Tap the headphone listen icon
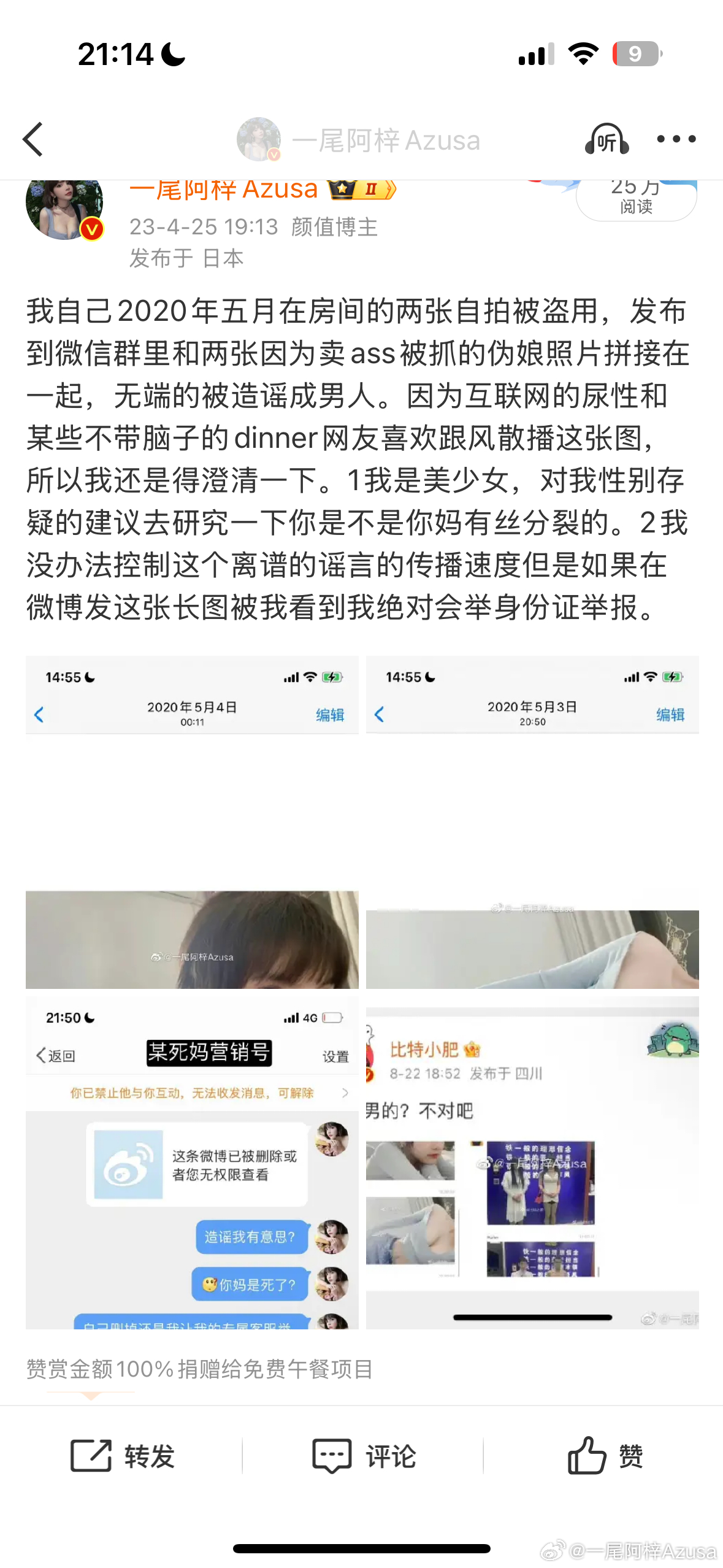 (606, 139)
